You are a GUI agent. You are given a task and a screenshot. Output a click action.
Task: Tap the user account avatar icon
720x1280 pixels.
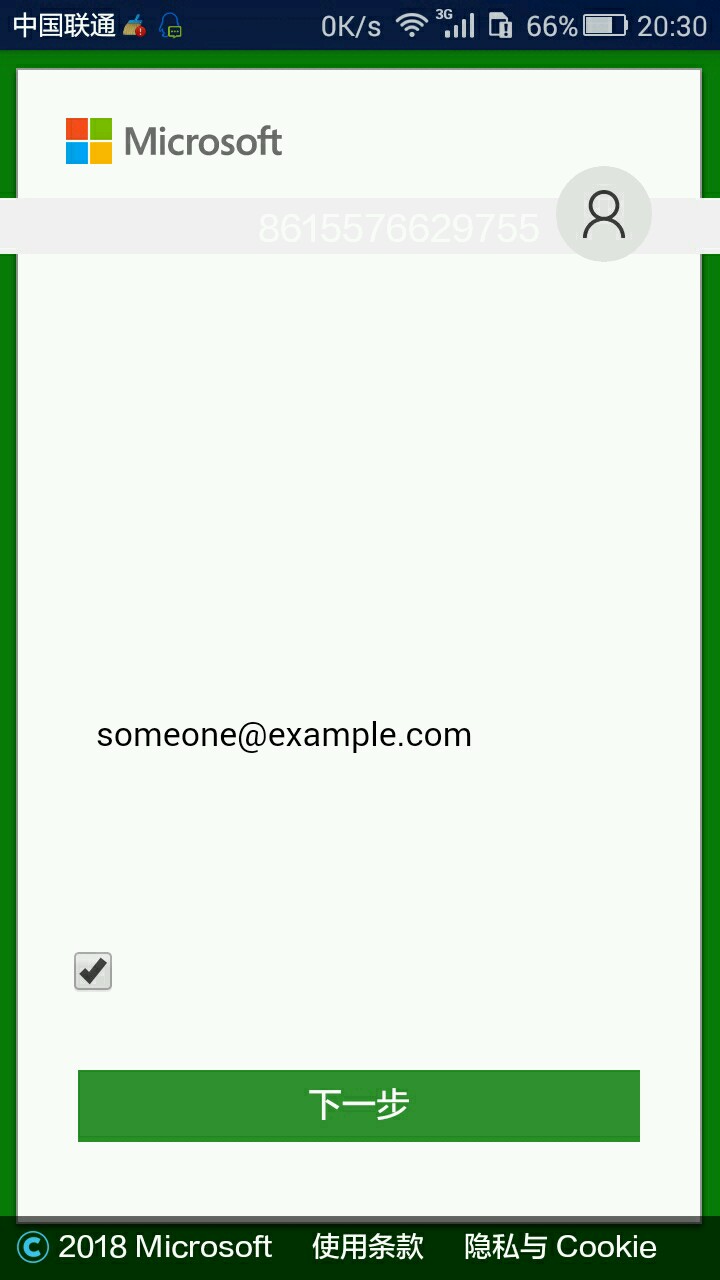pos(604,214)
